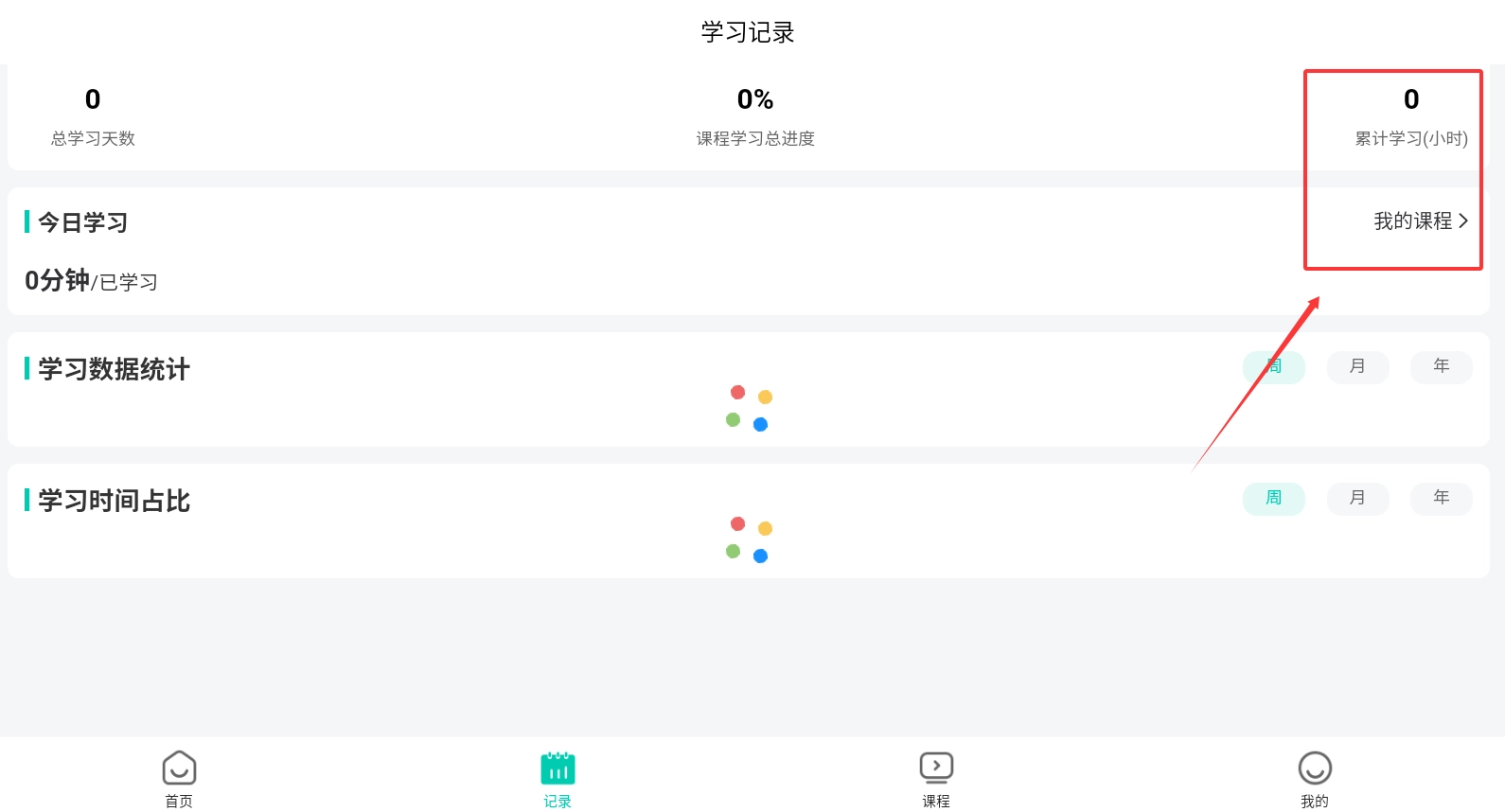Open the 我的 tab
The image size is (1505, 812).
1315,778
